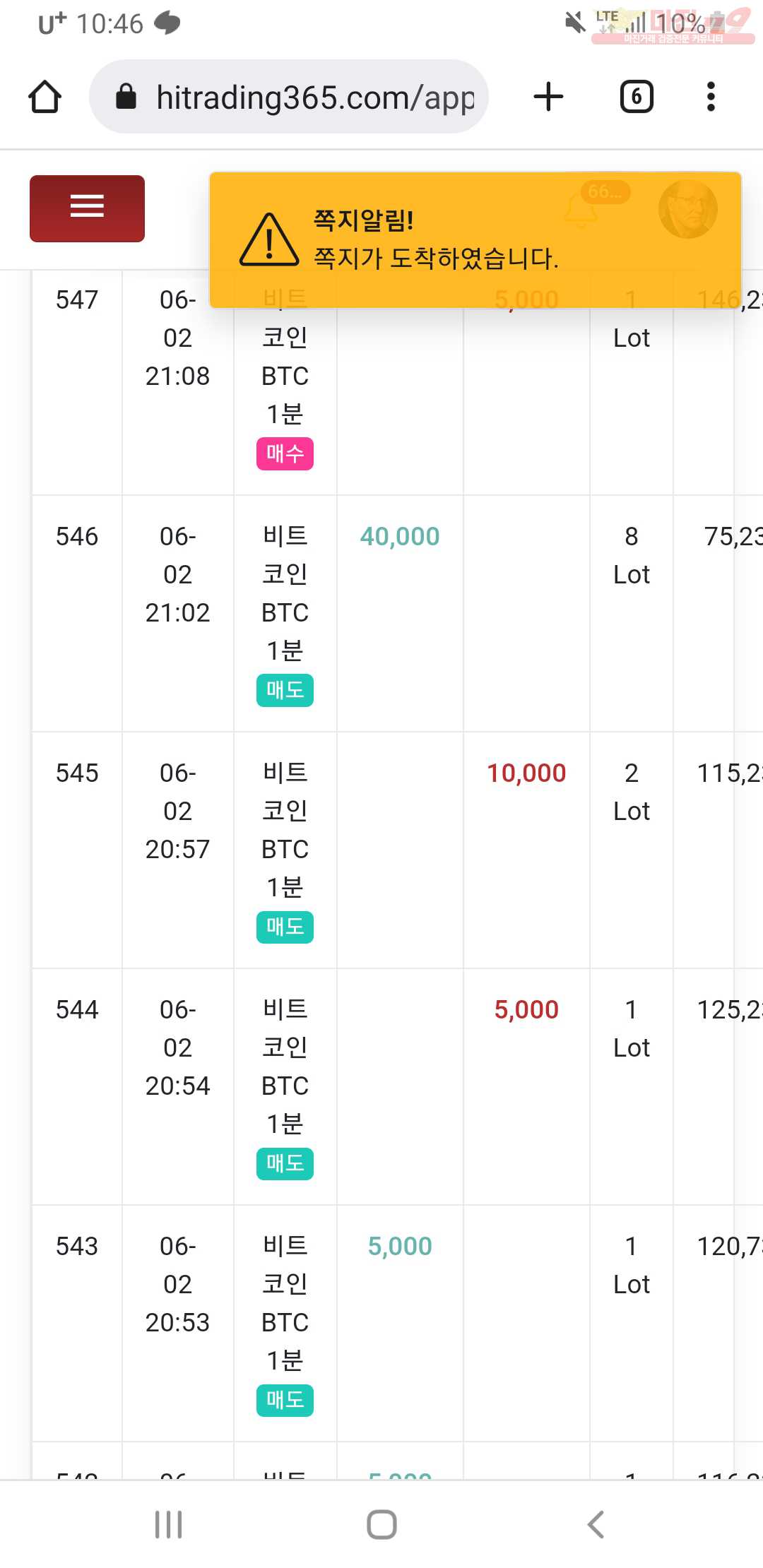
Task: Open the browser overflow menu
Action: click(711, 97)
